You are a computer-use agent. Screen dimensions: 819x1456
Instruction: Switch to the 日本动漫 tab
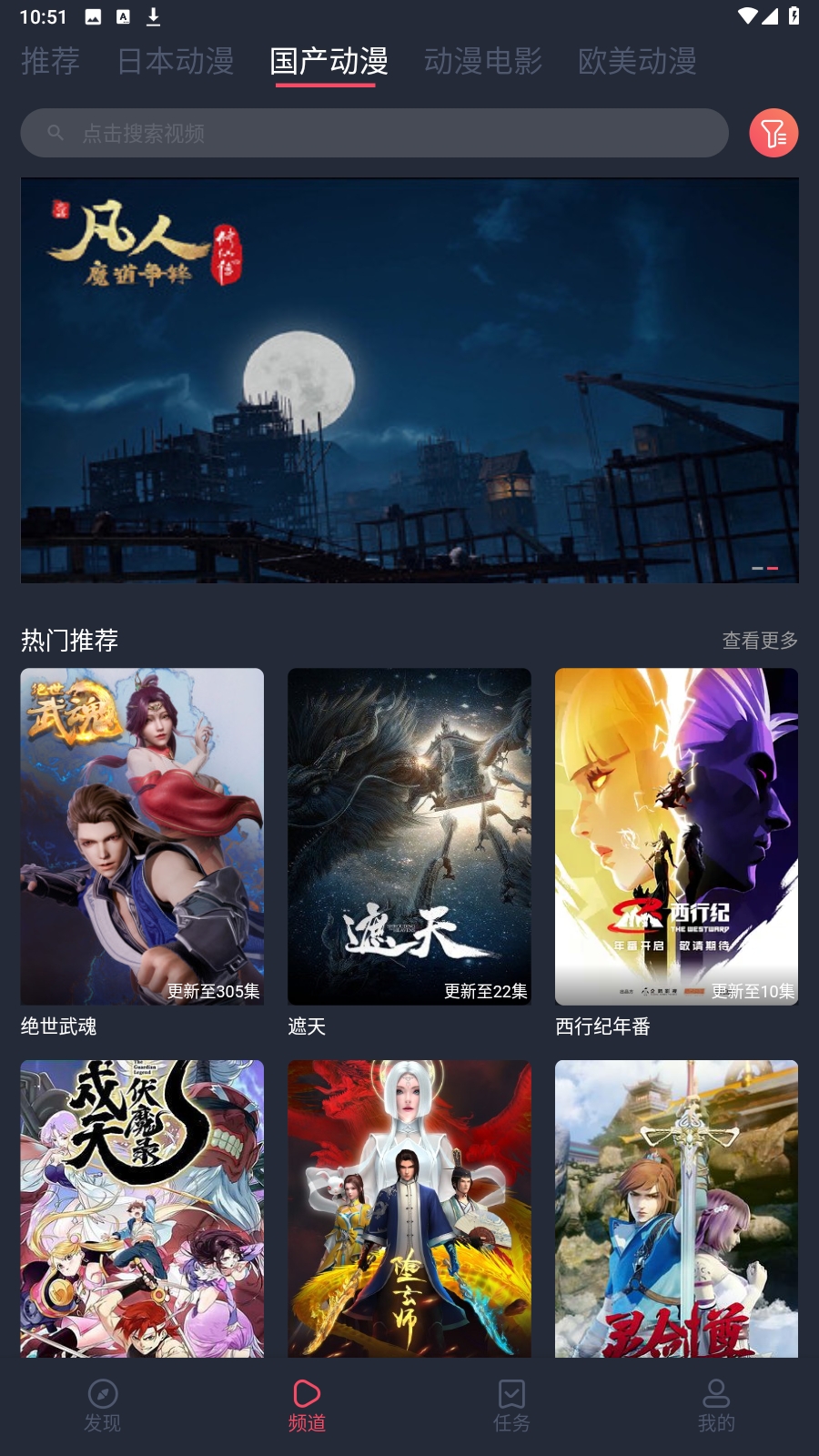(176, 61)
